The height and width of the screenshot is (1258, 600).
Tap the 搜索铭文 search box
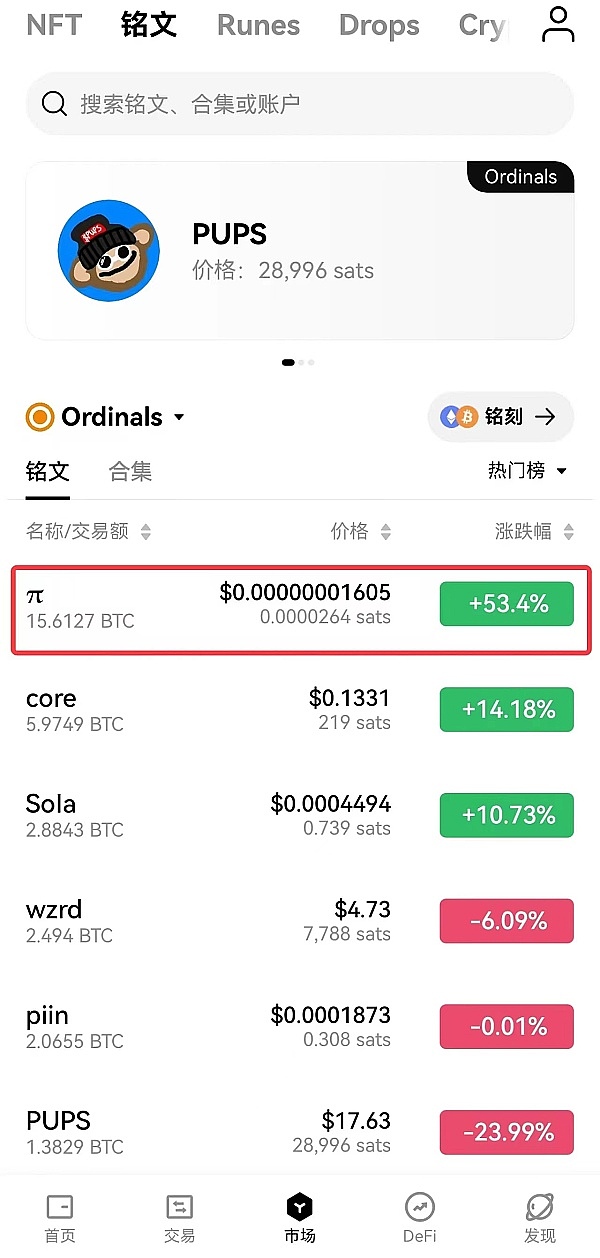pyautogui.click(x=300, y=103)
